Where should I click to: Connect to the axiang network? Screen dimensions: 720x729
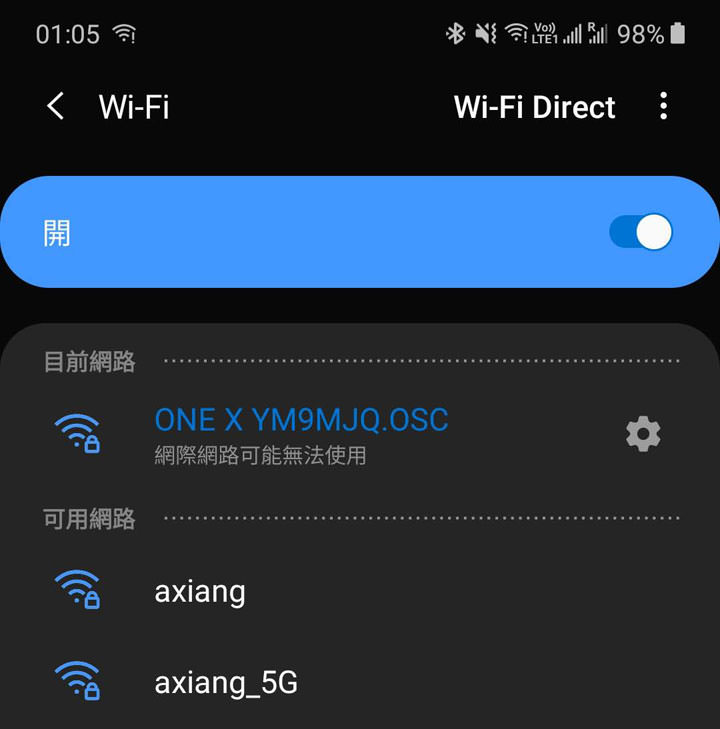click(201, 590)
